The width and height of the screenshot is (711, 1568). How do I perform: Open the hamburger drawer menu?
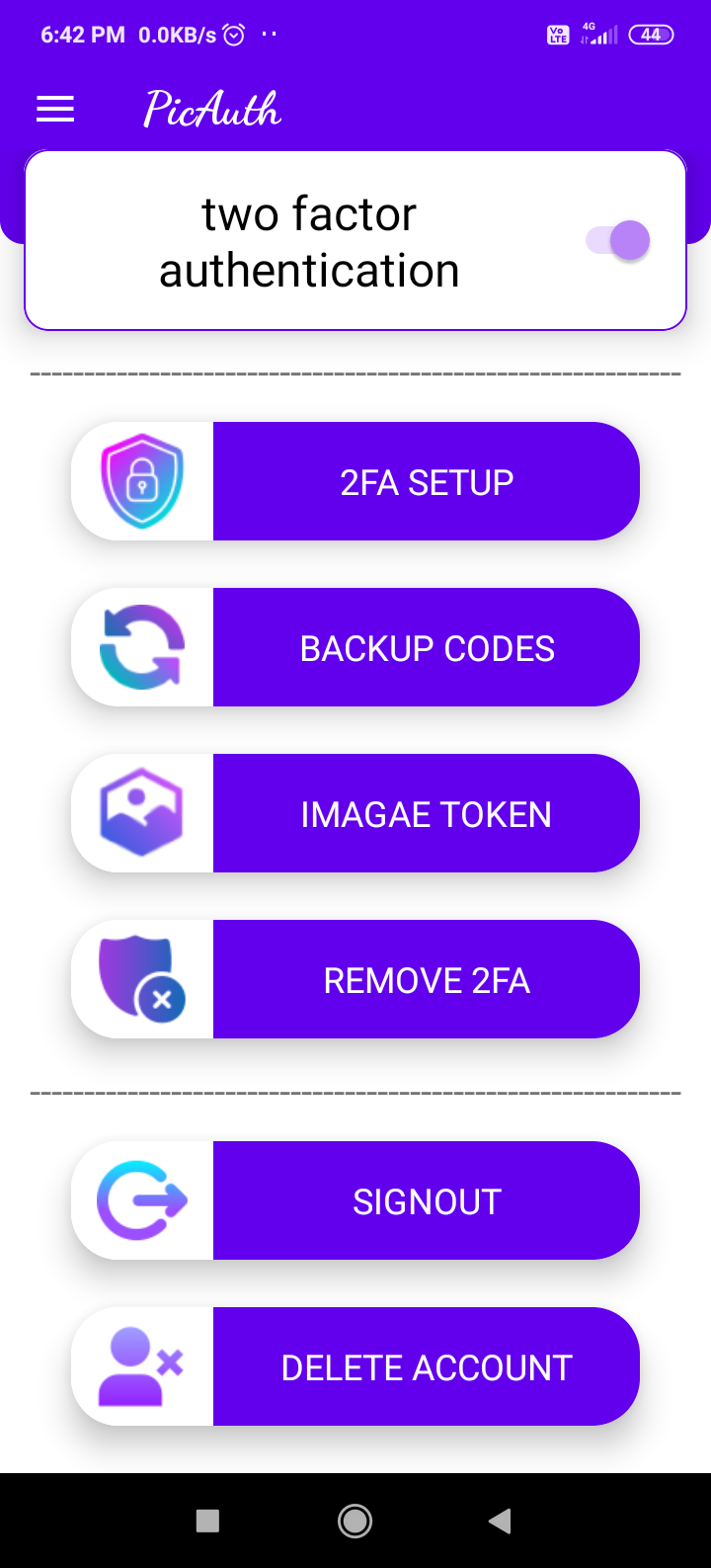[x=55, y=109]
